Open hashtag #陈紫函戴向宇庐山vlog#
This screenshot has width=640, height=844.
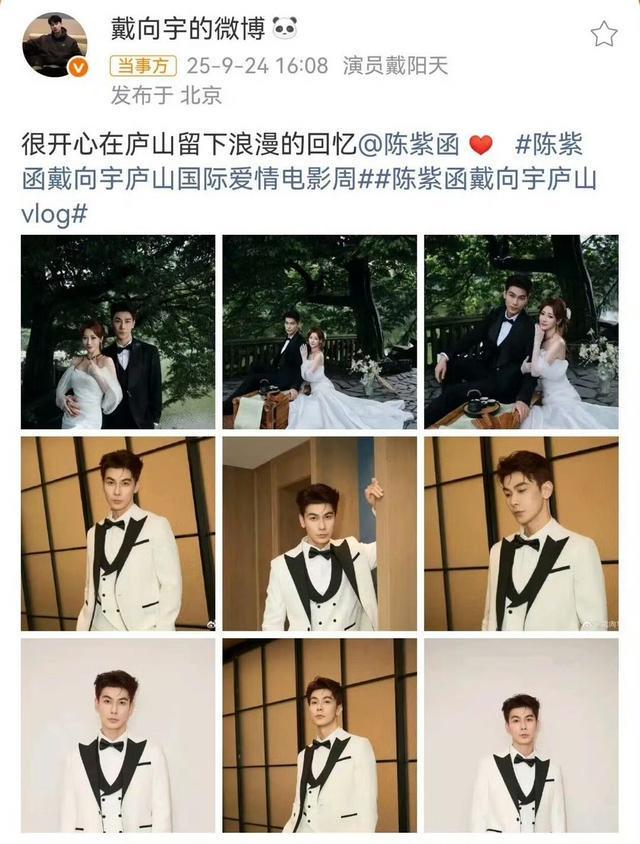coord(490,179)
